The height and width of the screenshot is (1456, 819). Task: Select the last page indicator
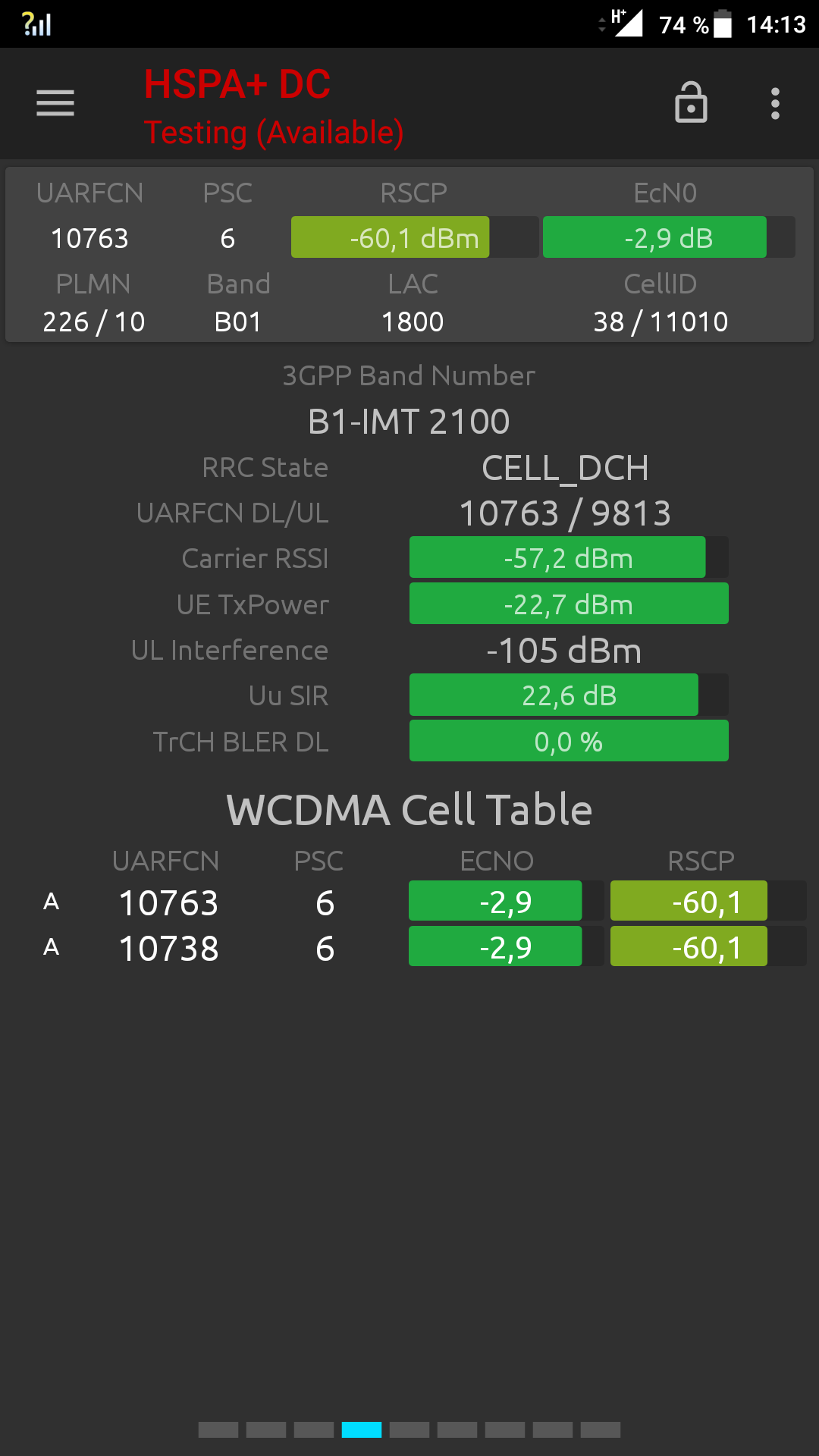point(601,1429)
